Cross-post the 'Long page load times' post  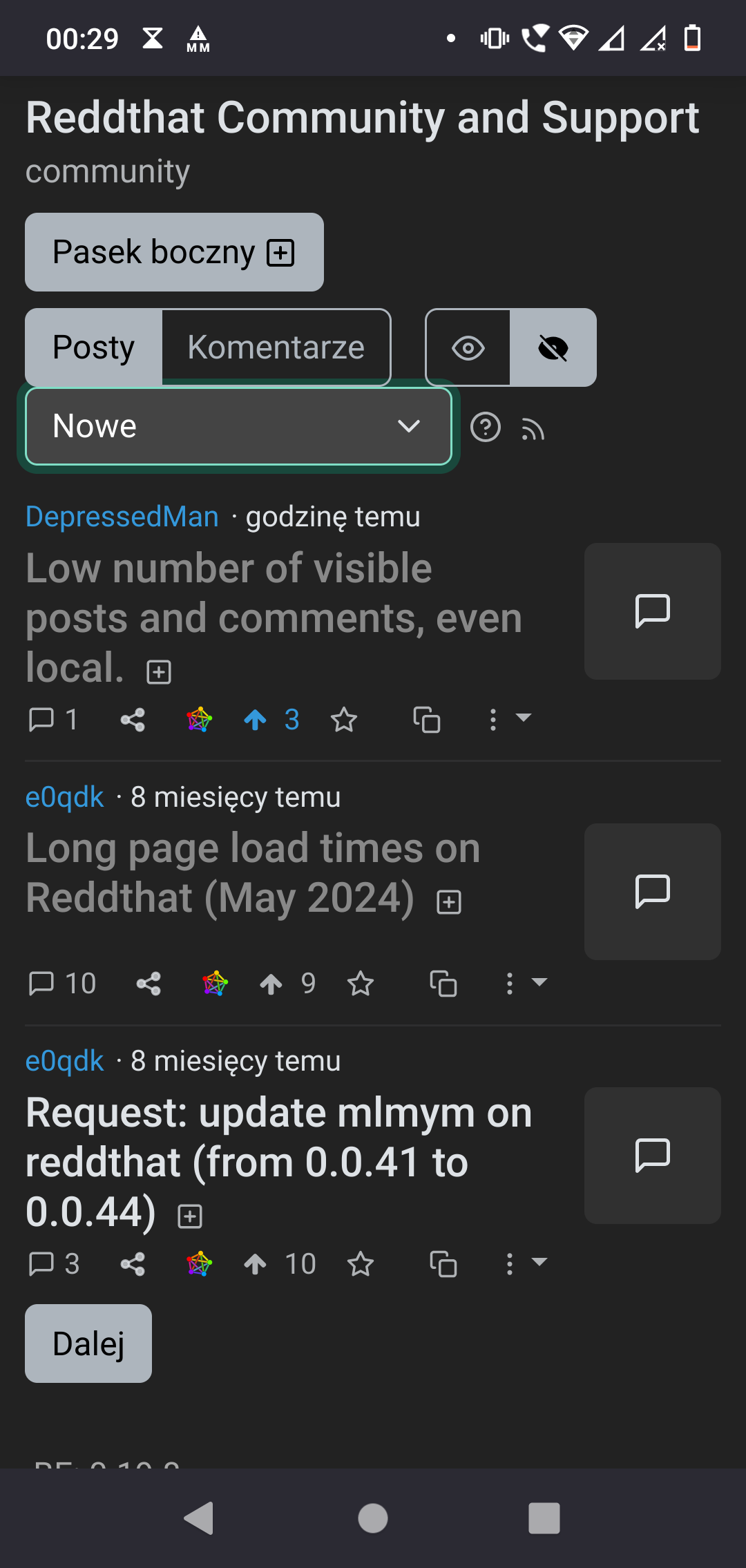(x=443, y=984)
